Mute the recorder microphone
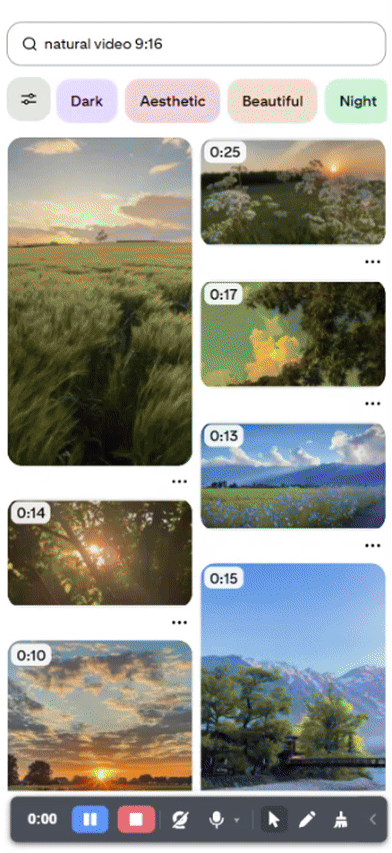392x853 pixels. [216, 819]
